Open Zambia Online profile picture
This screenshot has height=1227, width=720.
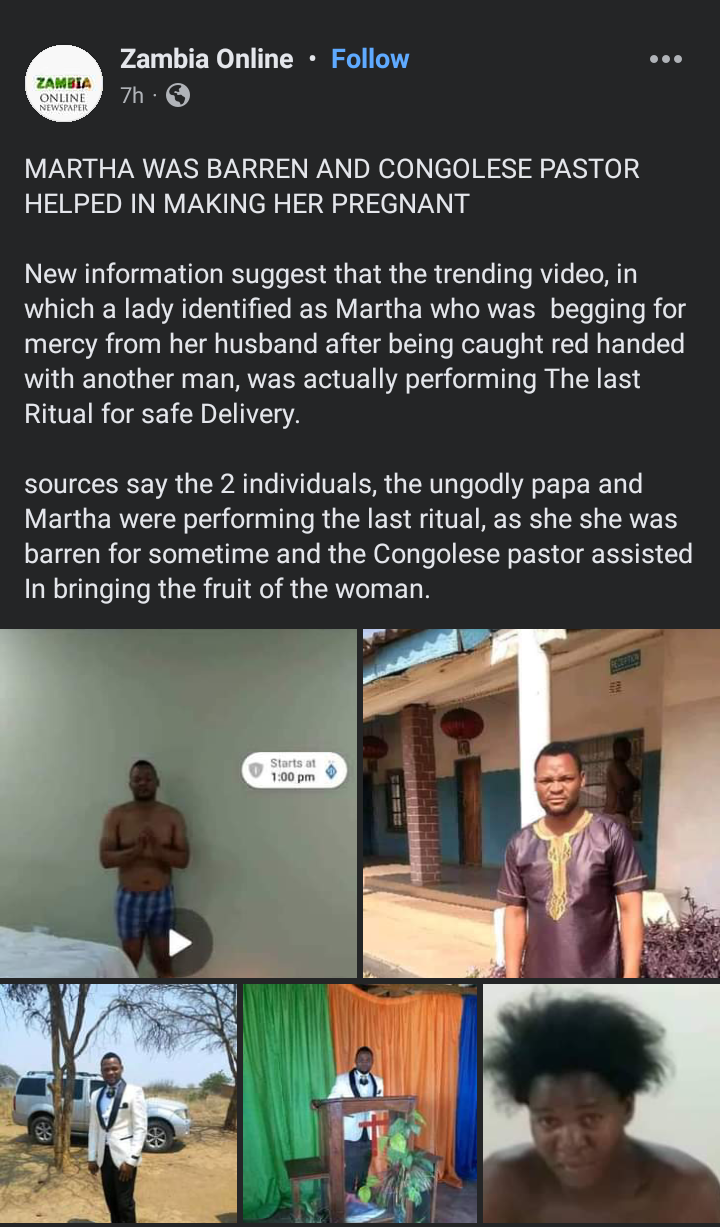[x=65, y=83]
